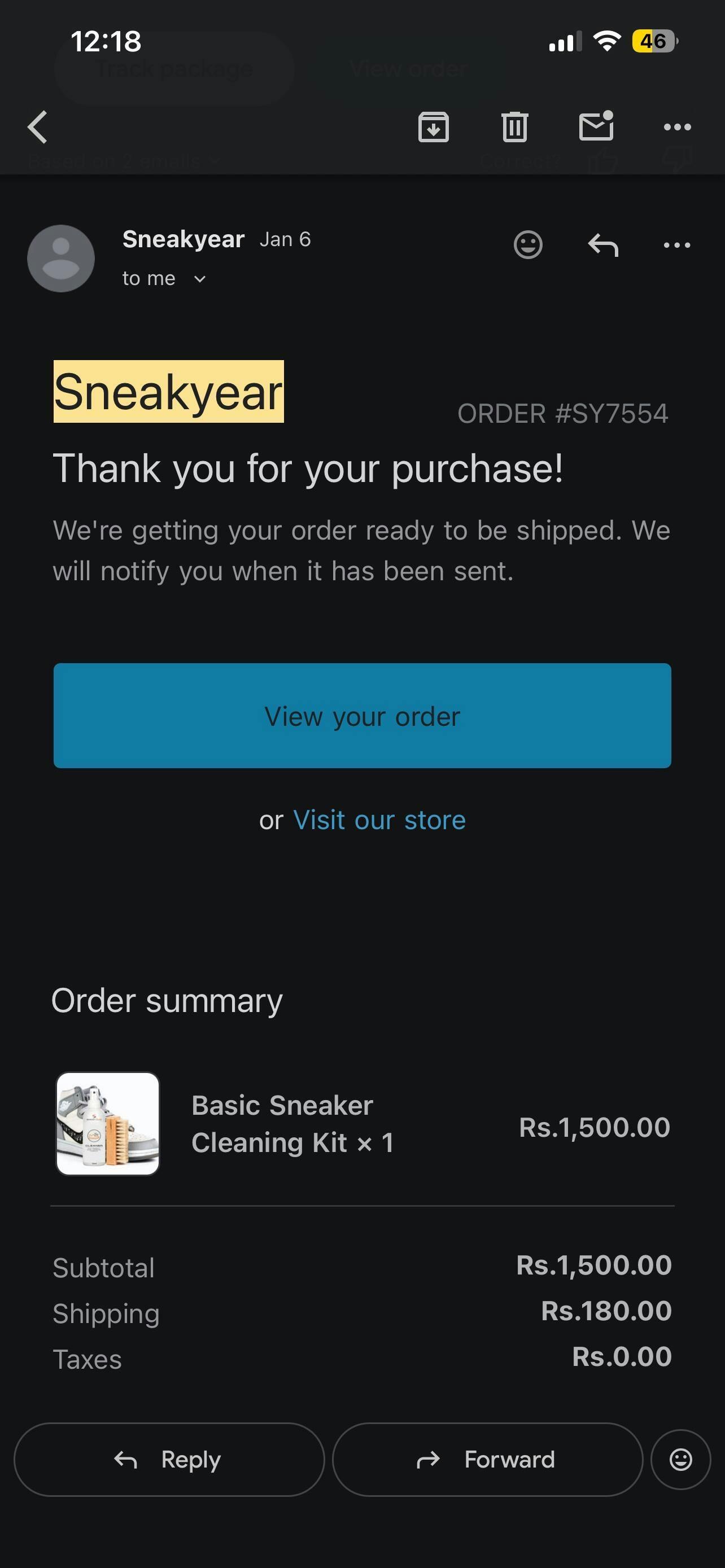Go back to the inbox
Image resolution: width=725 pixels, height=1568 pixels.
pos(38,127)
